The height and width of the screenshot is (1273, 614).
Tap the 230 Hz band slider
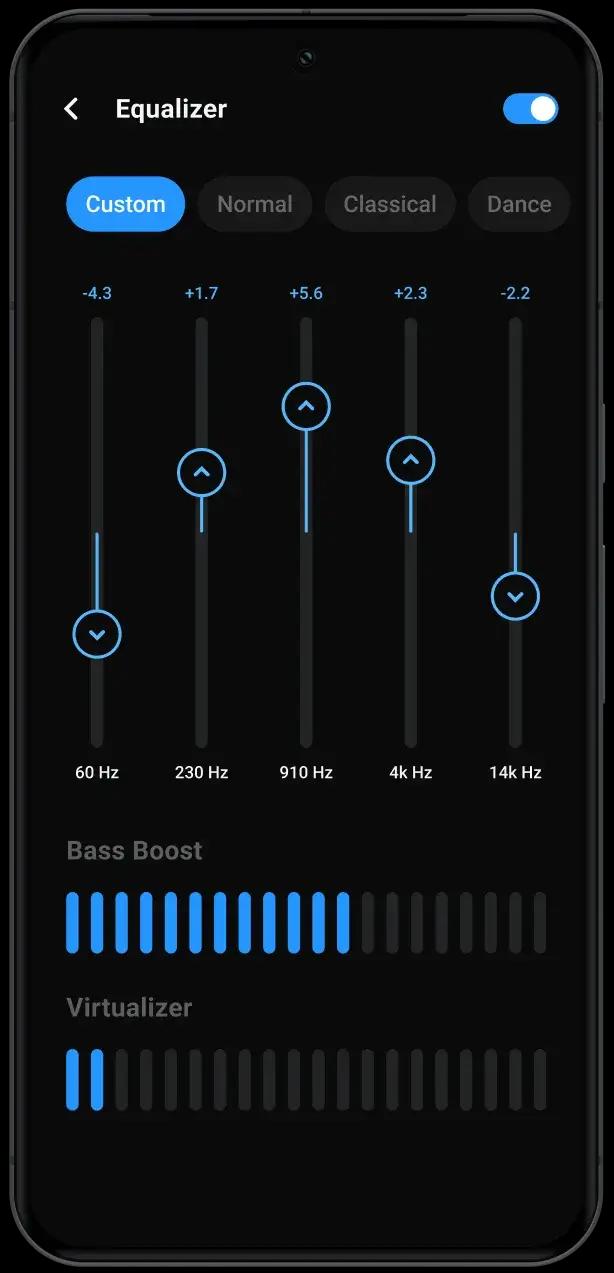coord(201,472)
